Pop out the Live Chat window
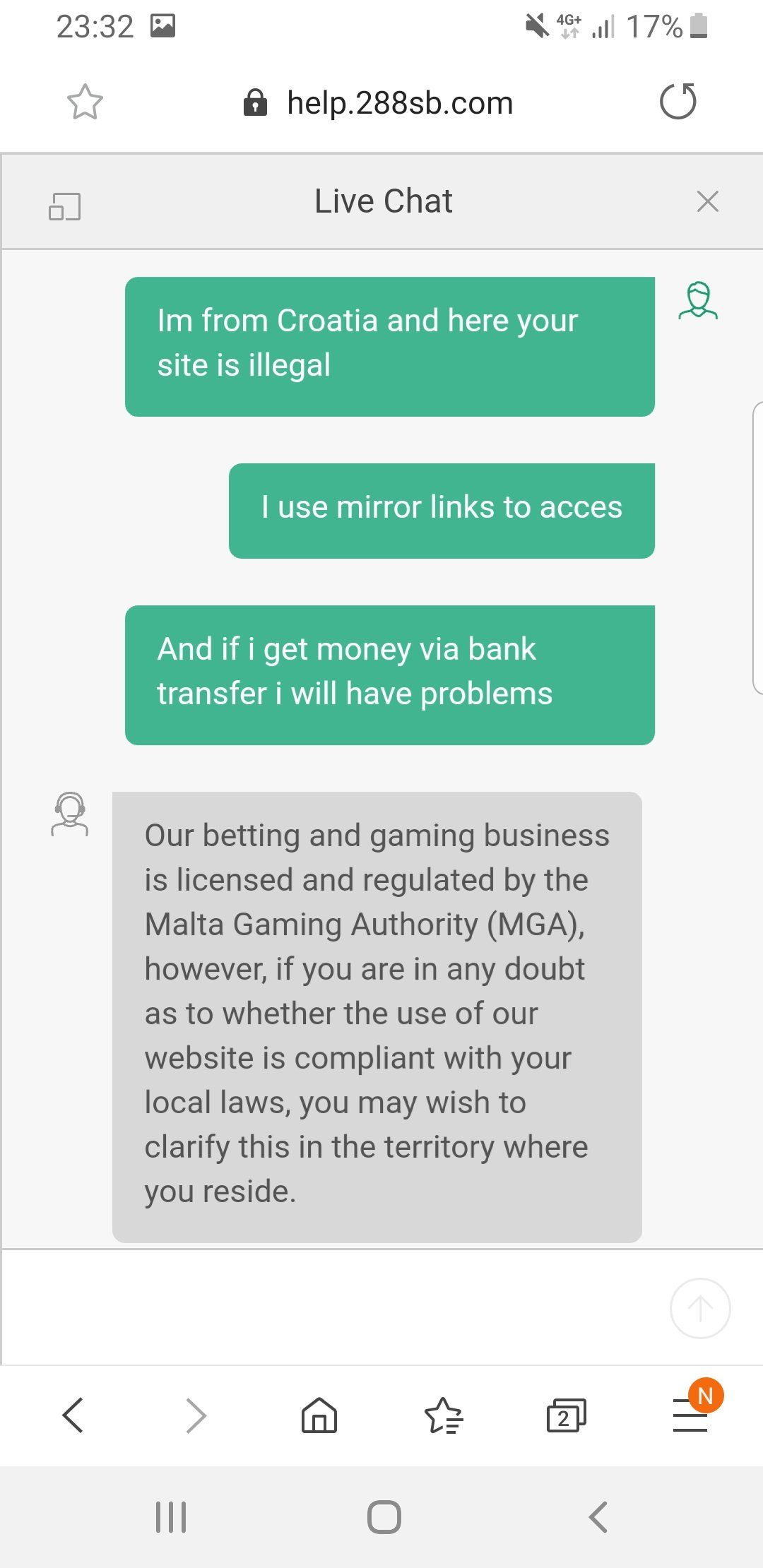The height and width of the screenshot is (1568, 763). click(x=64, y=206)
